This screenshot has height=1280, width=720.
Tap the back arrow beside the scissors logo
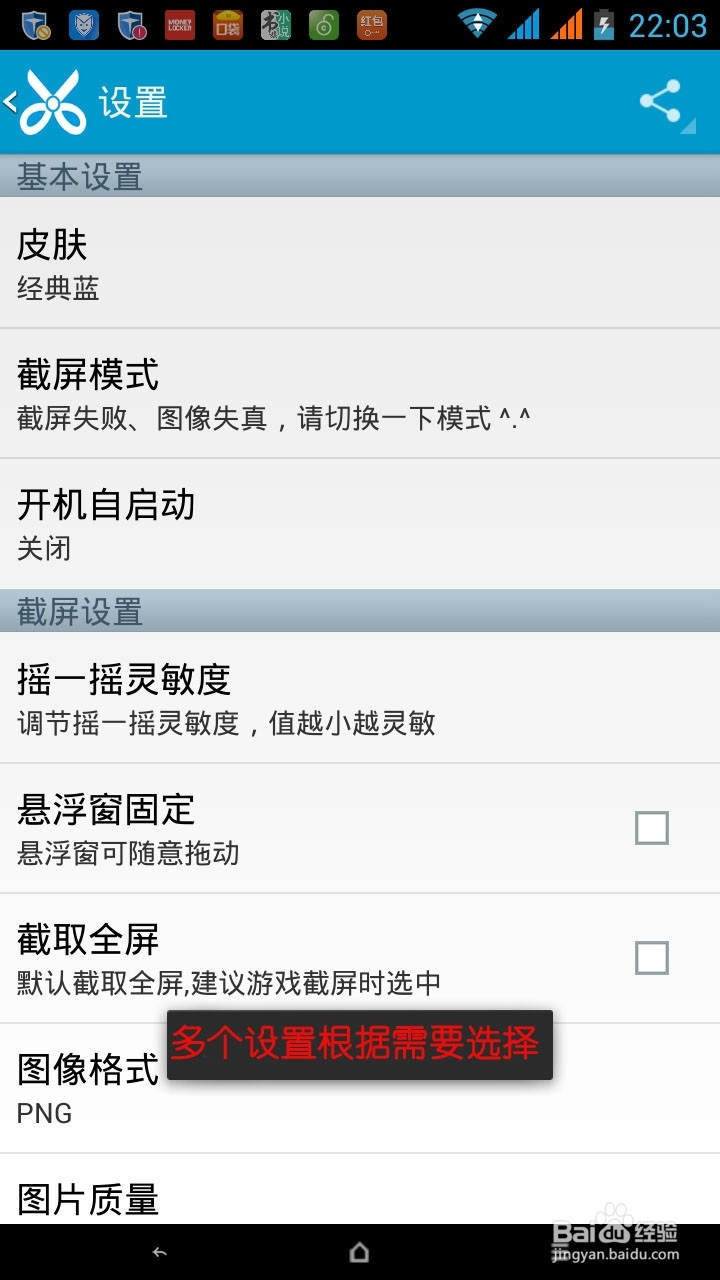(x=13, y=101)
